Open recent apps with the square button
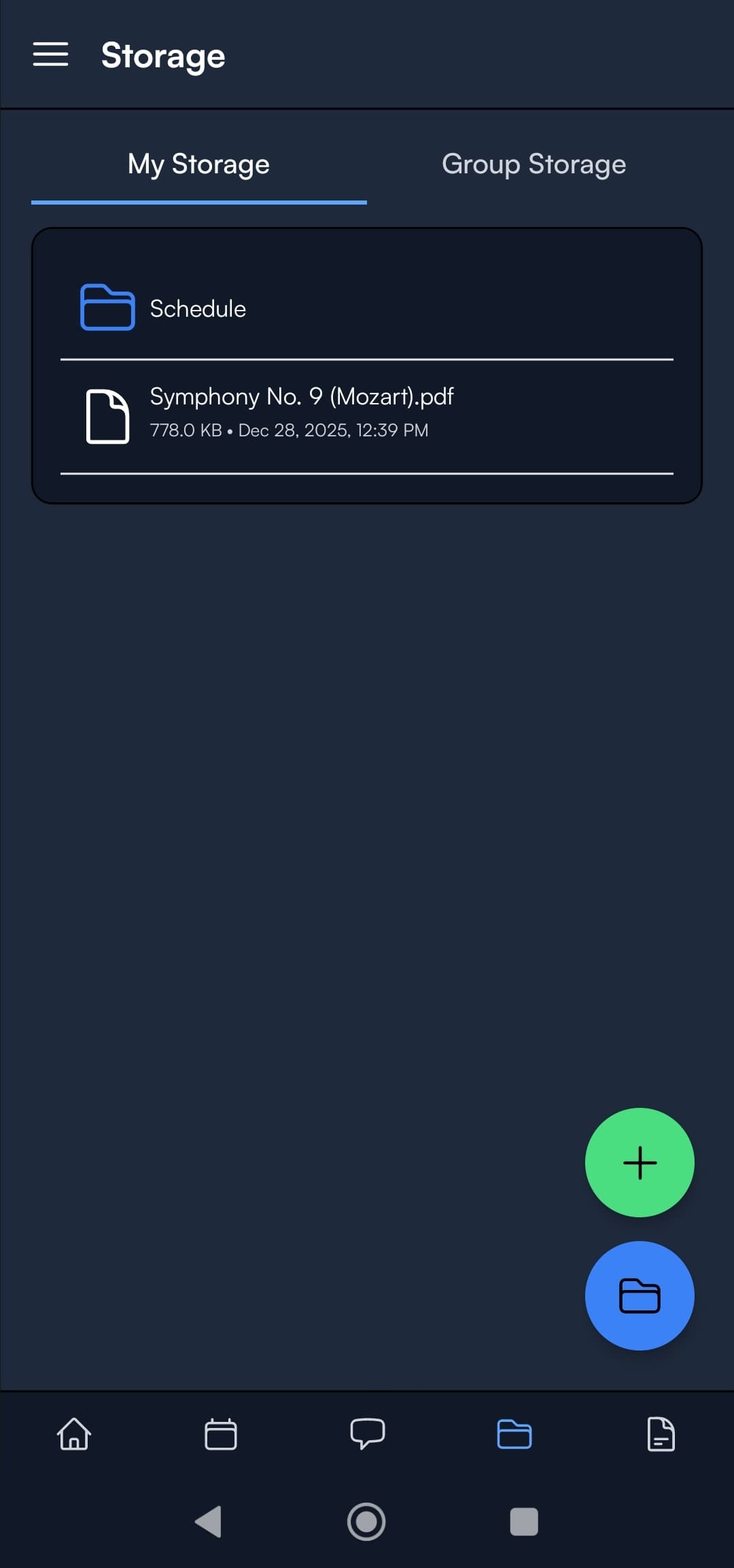Image resolution: width=734 pixels, height=1568 pixels. [x=522, y=1522]
